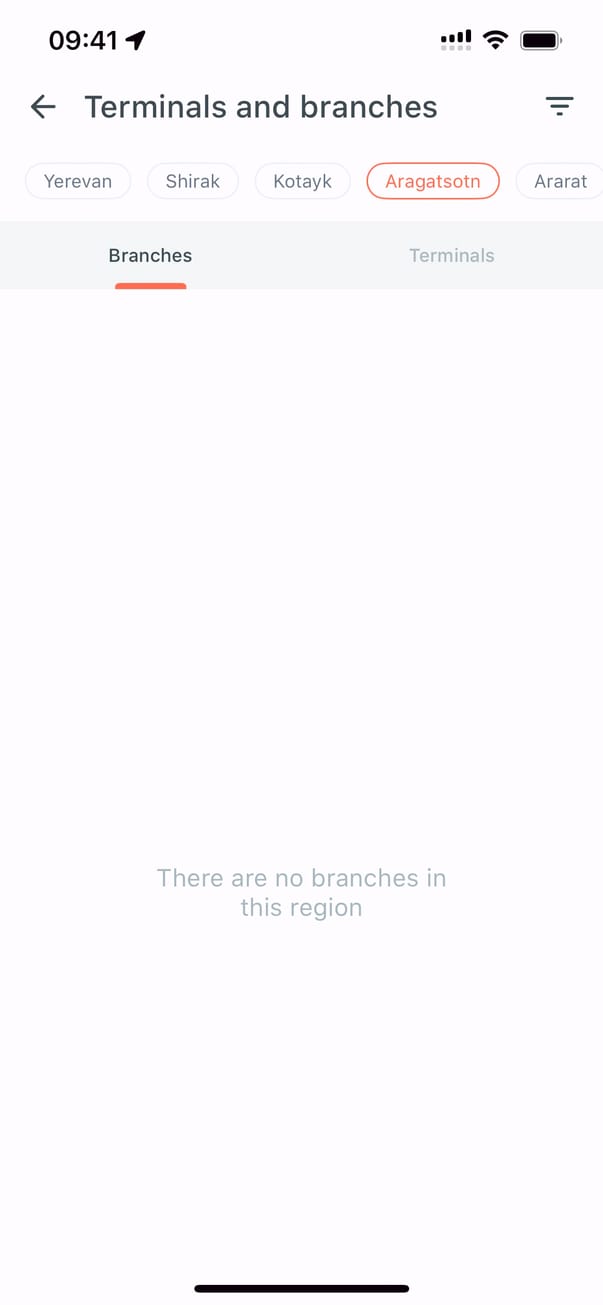Choose the Shirak region chip
The height and width of the screenshot is (1305, 603).
[x=192, y=181]
